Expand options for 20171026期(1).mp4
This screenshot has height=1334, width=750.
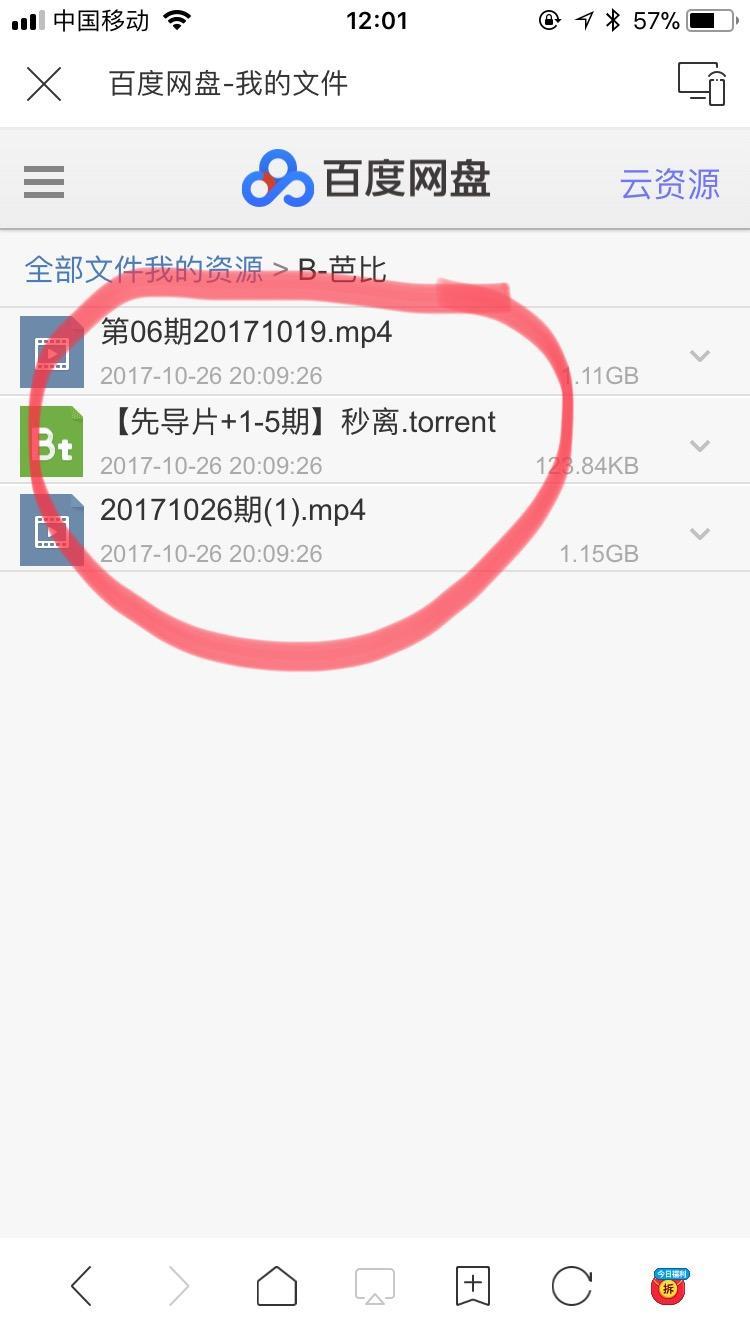(700, 533)
